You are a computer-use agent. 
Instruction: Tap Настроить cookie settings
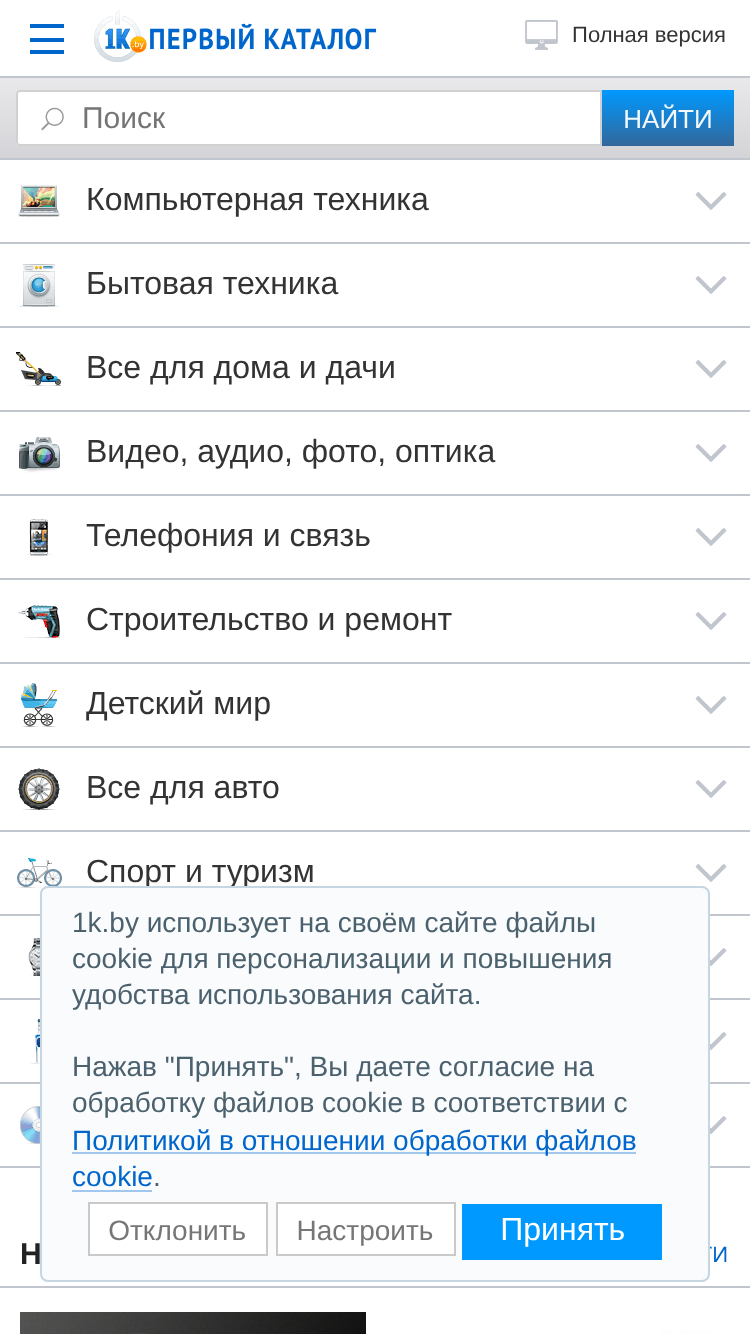coord(366,1229)
